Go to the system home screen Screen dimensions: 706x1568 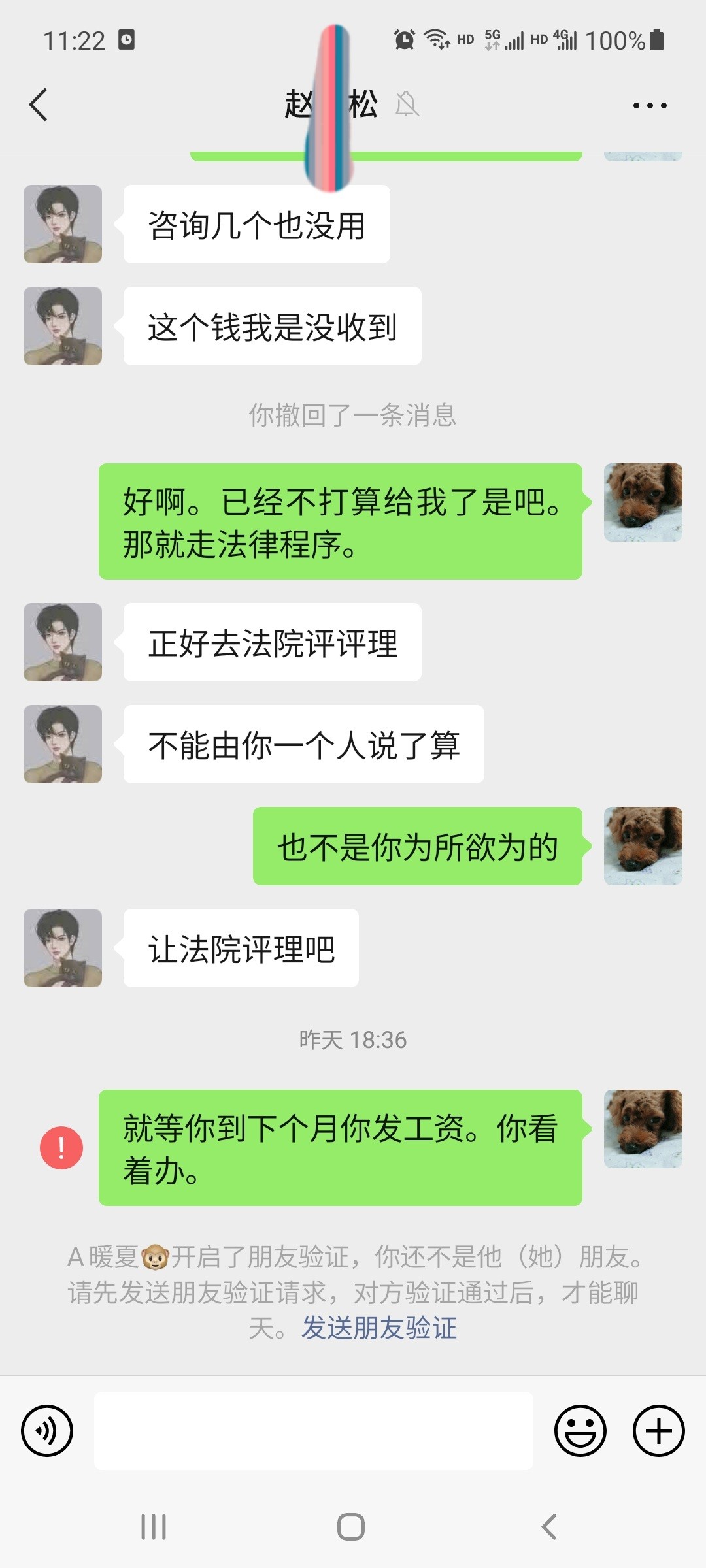pyautogui.click(x=351, y=1527)
